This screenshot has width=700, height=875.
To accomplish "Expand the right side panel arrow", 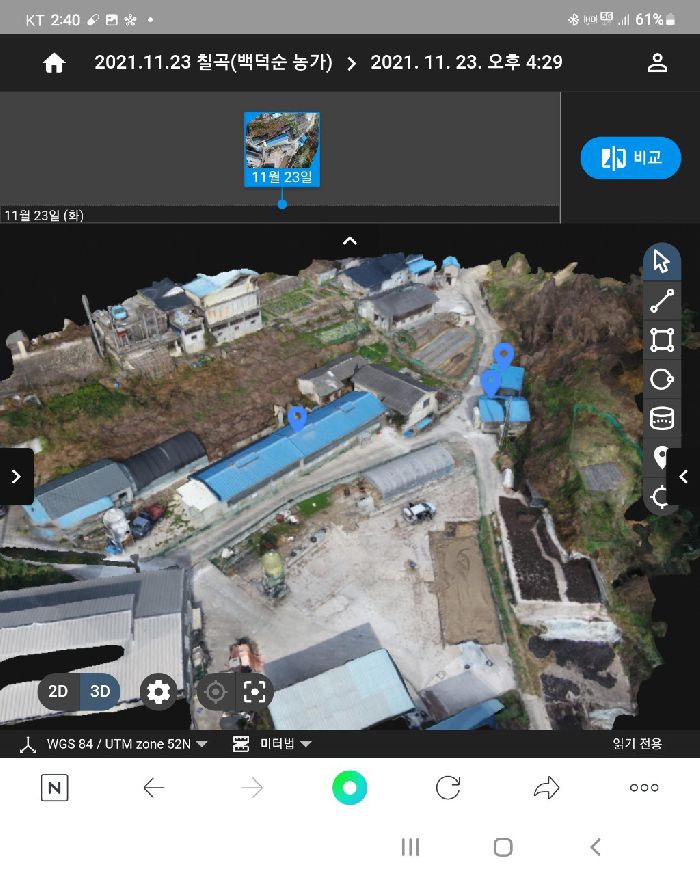I will click(684, 477).
